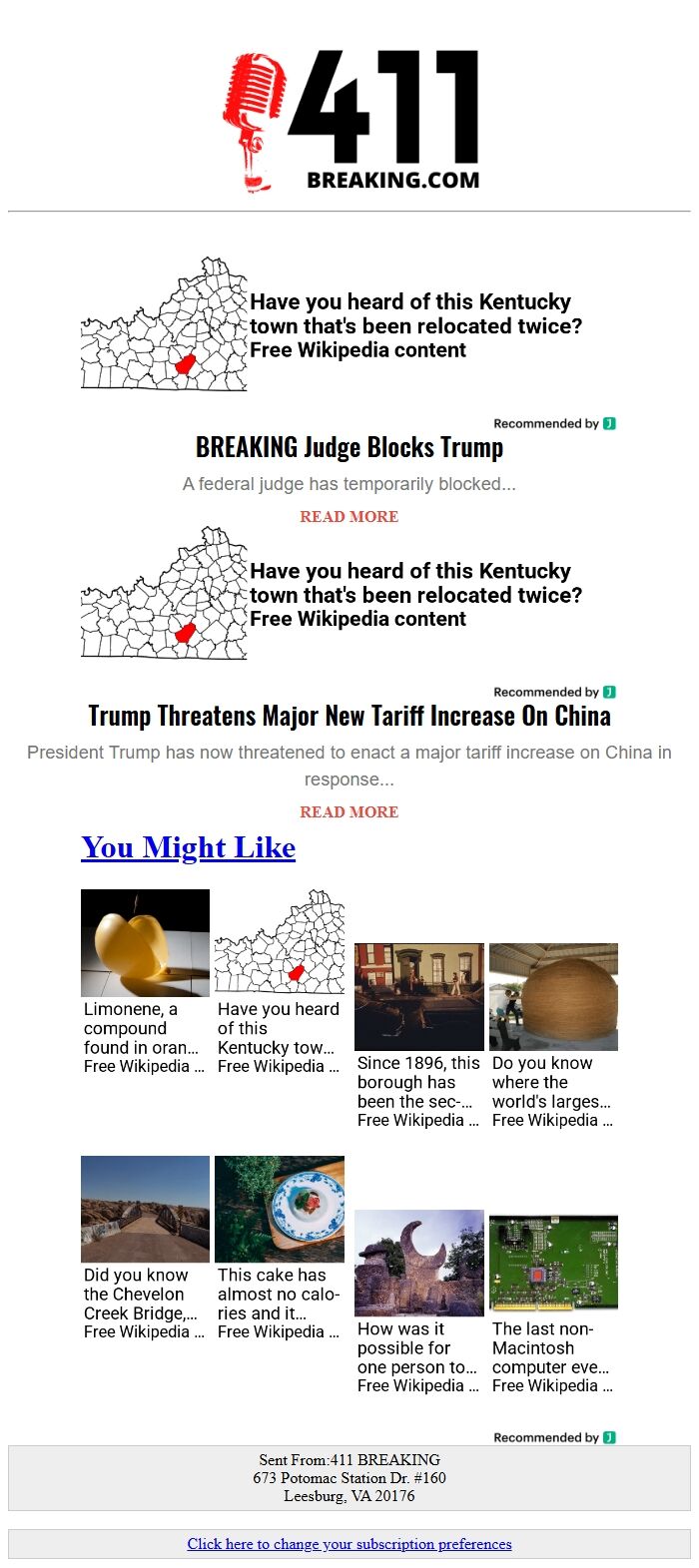Open the last non-Macintosh computer tile

553,1302
